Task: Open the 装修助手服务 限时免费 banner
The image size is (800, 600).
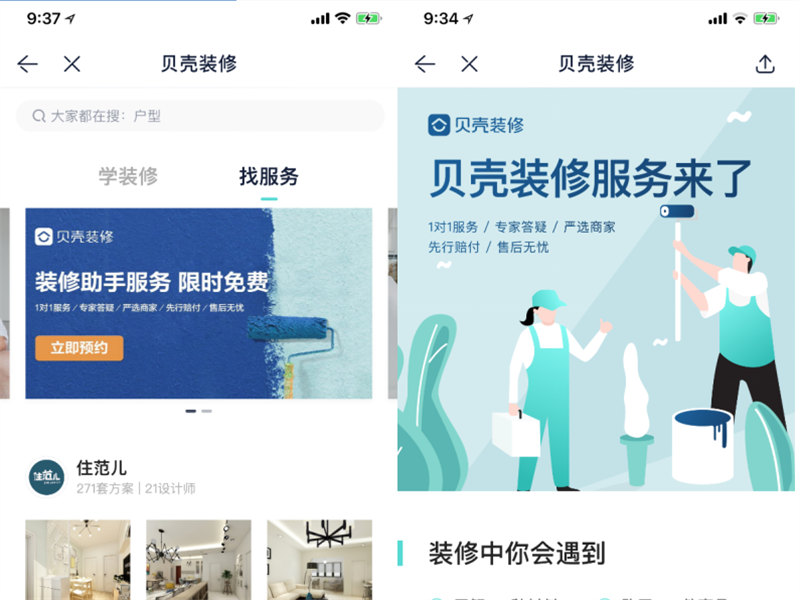Action: pos(200,290)
